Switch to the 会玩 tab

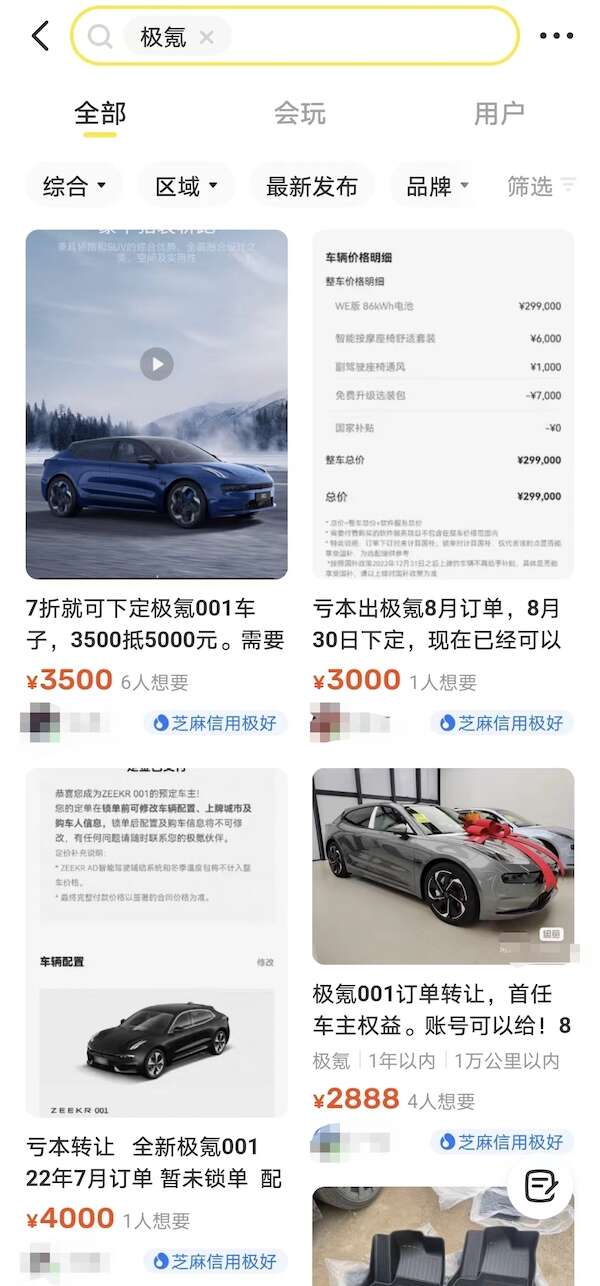tap(300, 113)
